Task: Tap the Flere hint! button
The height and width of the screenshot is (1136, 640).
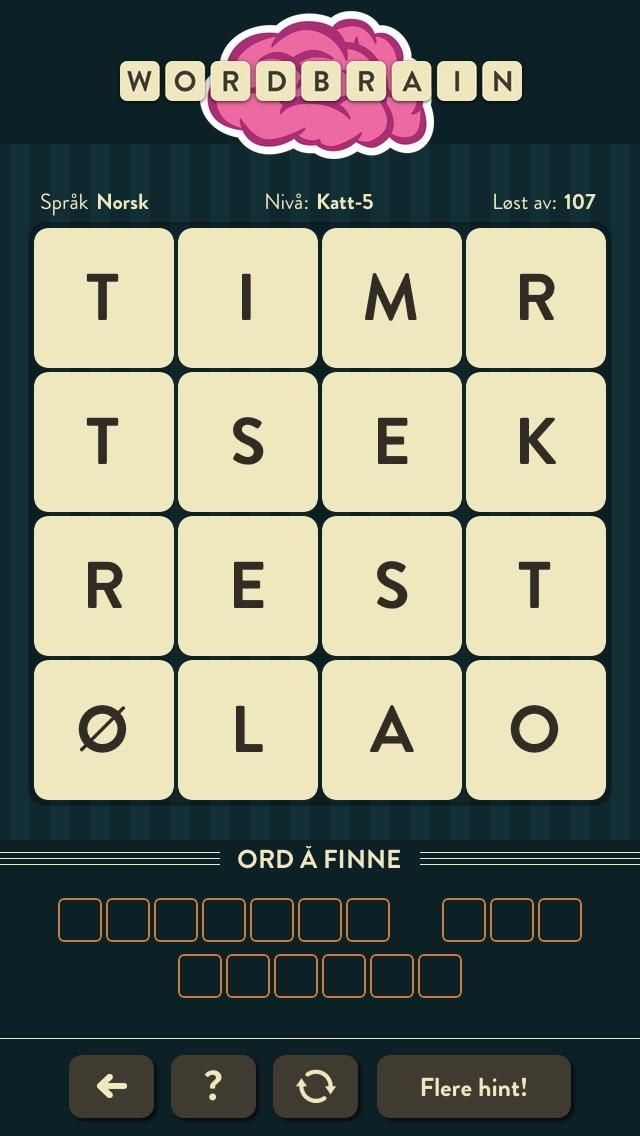Action: [x=474, y=1085]
